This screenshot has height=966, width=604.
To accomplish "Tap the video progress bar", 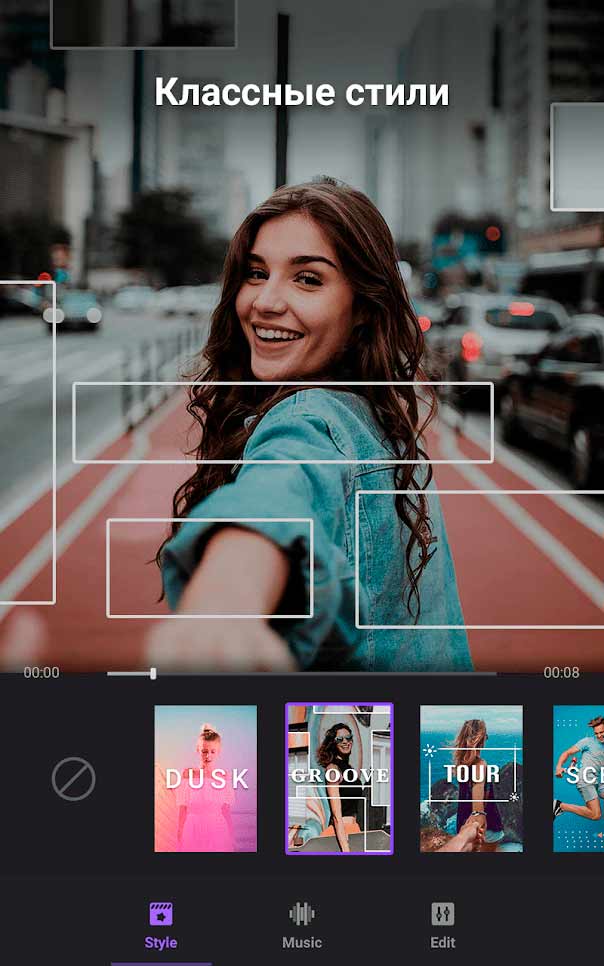I will pyautogui.click(x=300, y=674).
